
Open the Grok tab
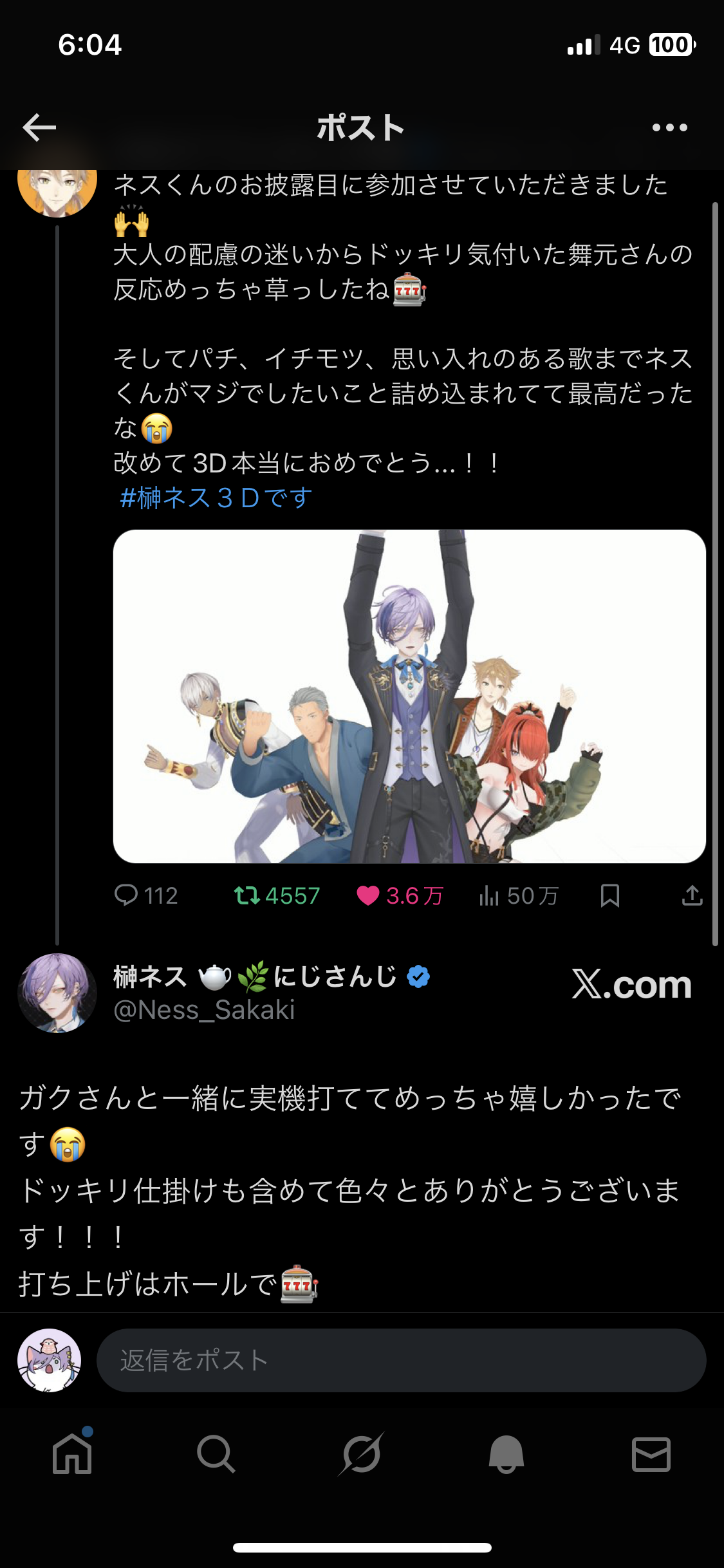[361, 1453]
